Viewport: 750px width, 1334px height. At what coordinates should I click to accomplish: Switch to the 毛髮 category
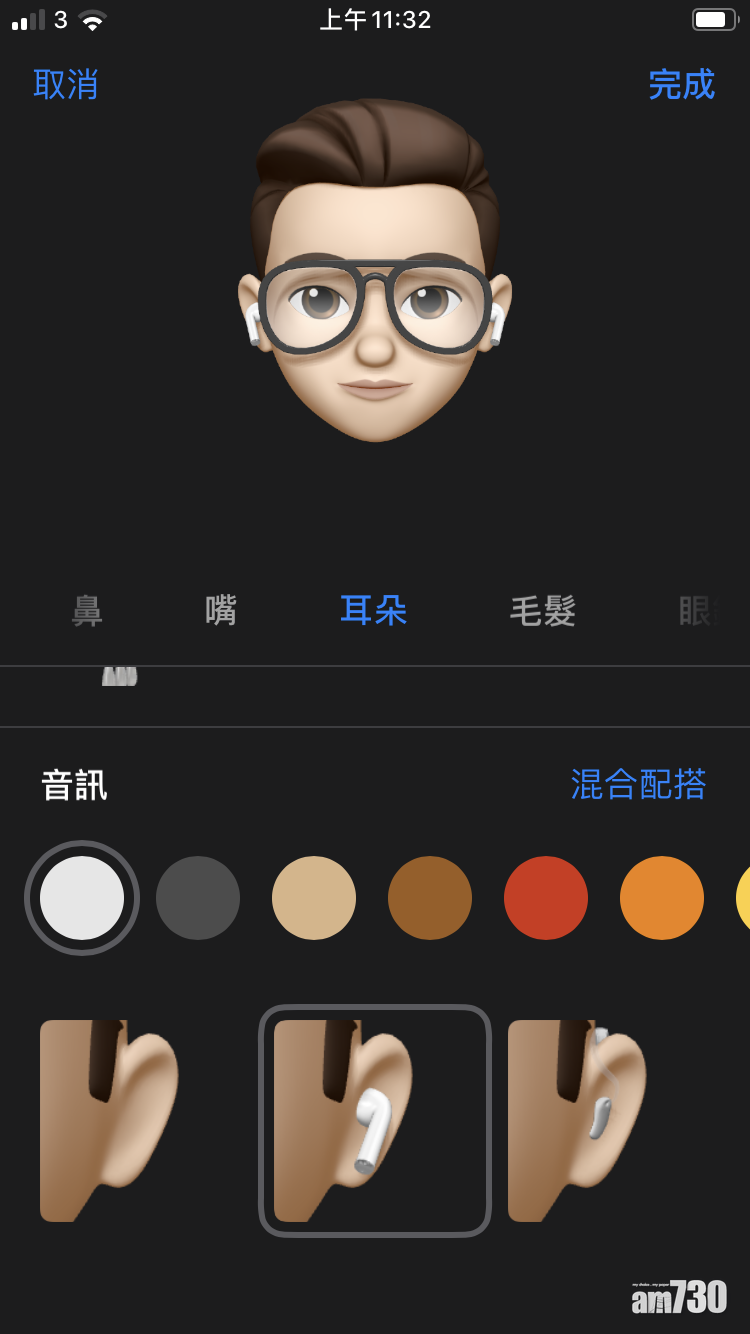[543, 610]
